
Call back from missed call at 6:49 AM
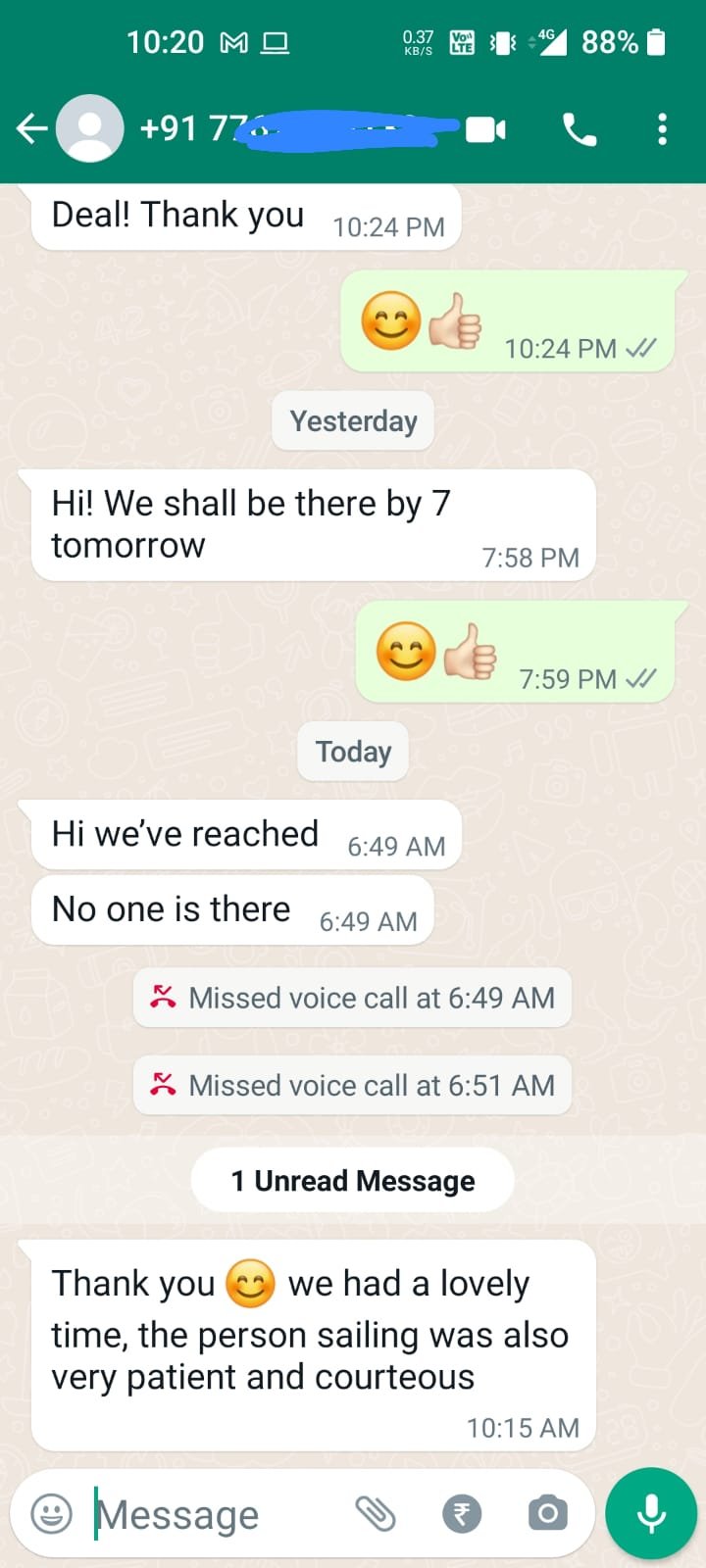coord(352,998)
